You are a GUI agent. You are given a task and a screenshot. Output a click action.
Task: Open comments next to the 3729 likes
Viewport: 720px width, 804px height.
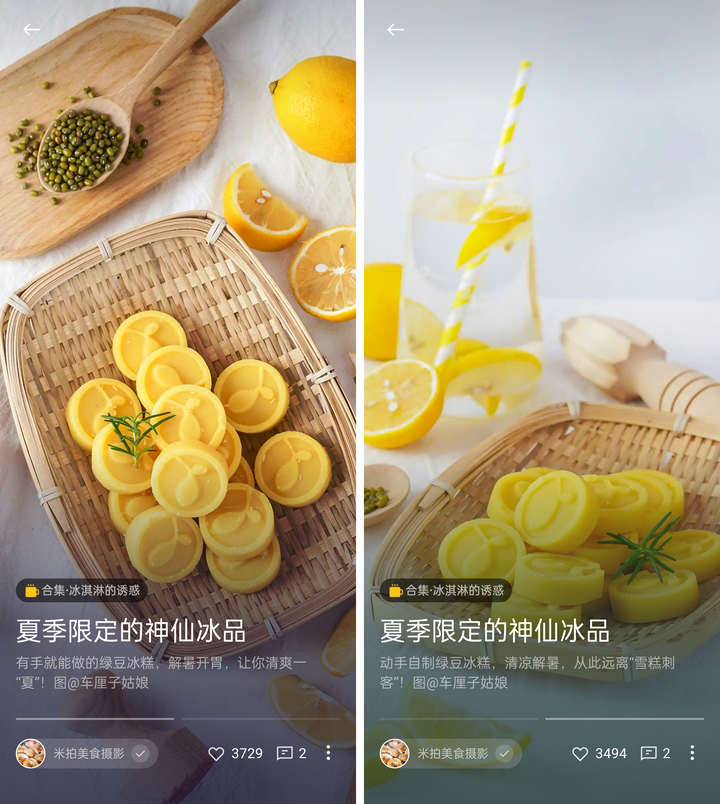(284, 753)
